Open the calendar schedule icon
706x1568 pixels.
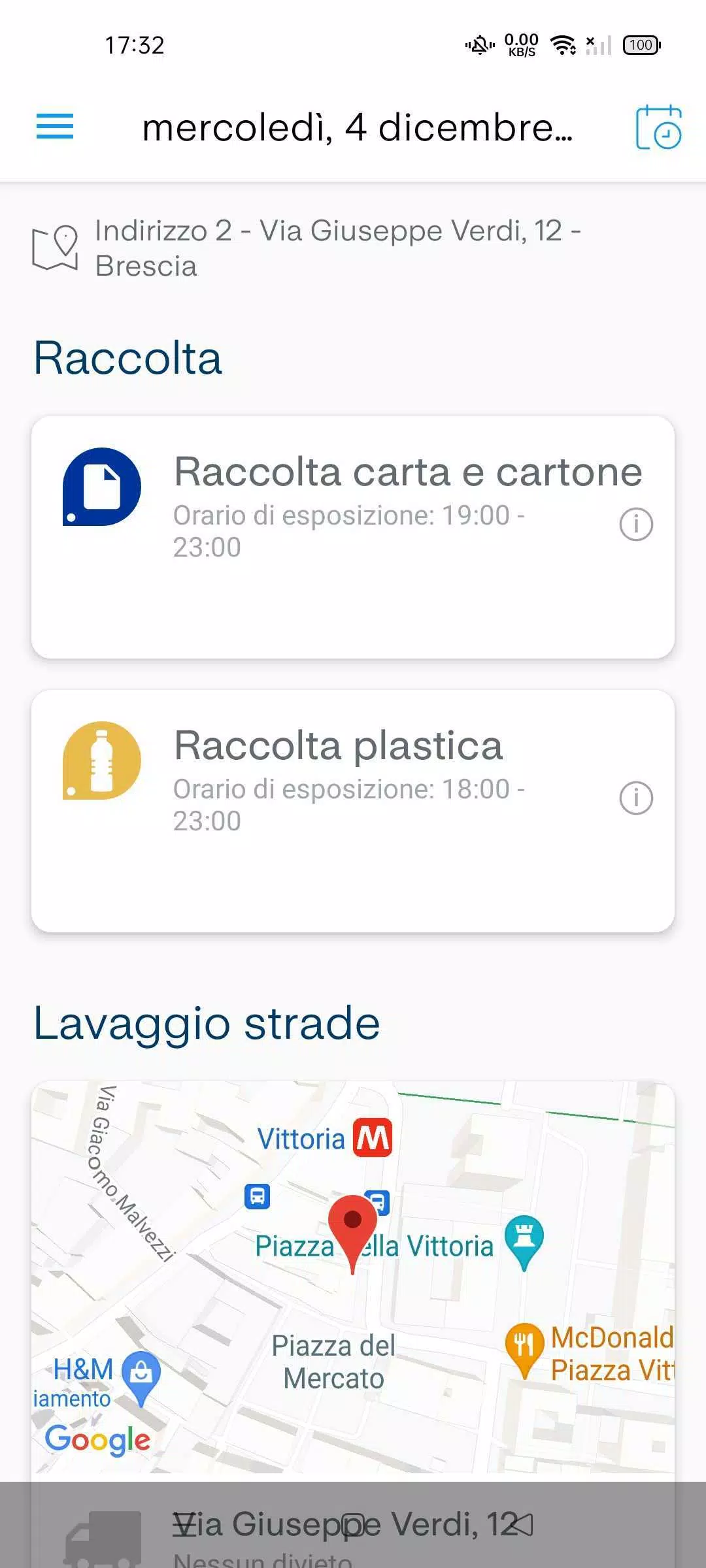[658, 127]
